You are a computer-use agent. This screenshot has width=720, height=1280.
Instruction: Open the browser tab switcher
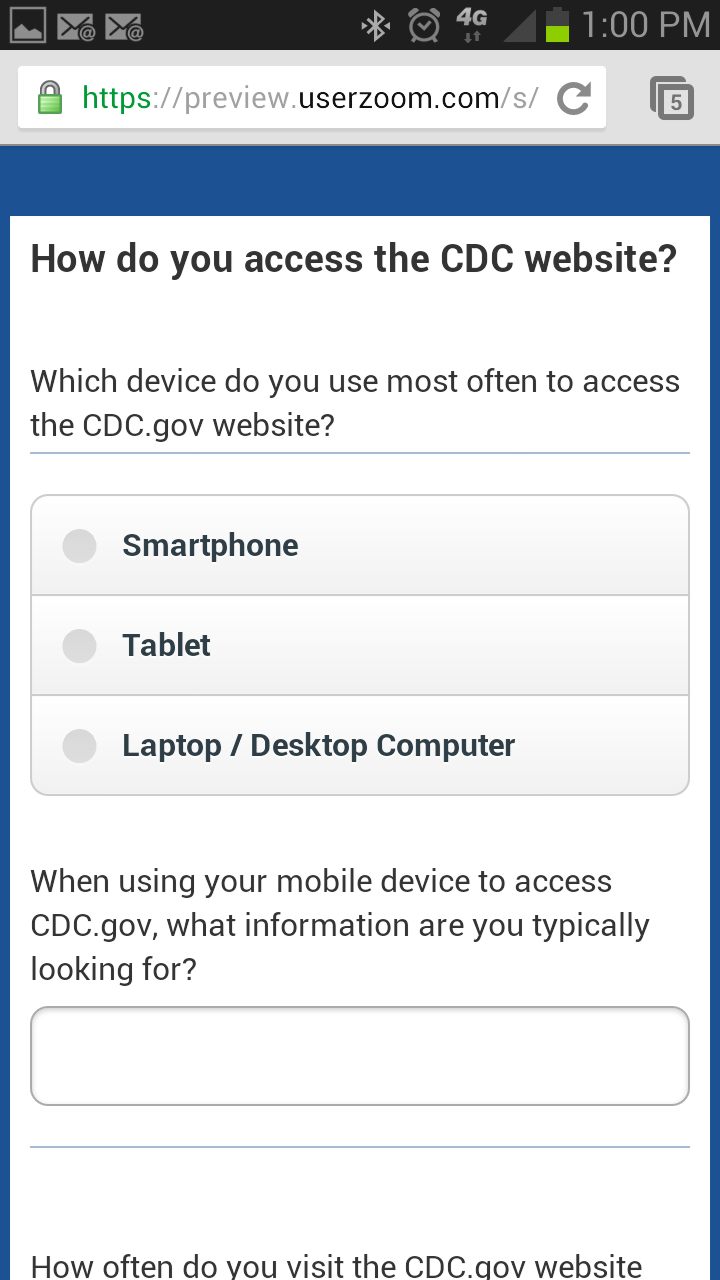coord(672,98)
